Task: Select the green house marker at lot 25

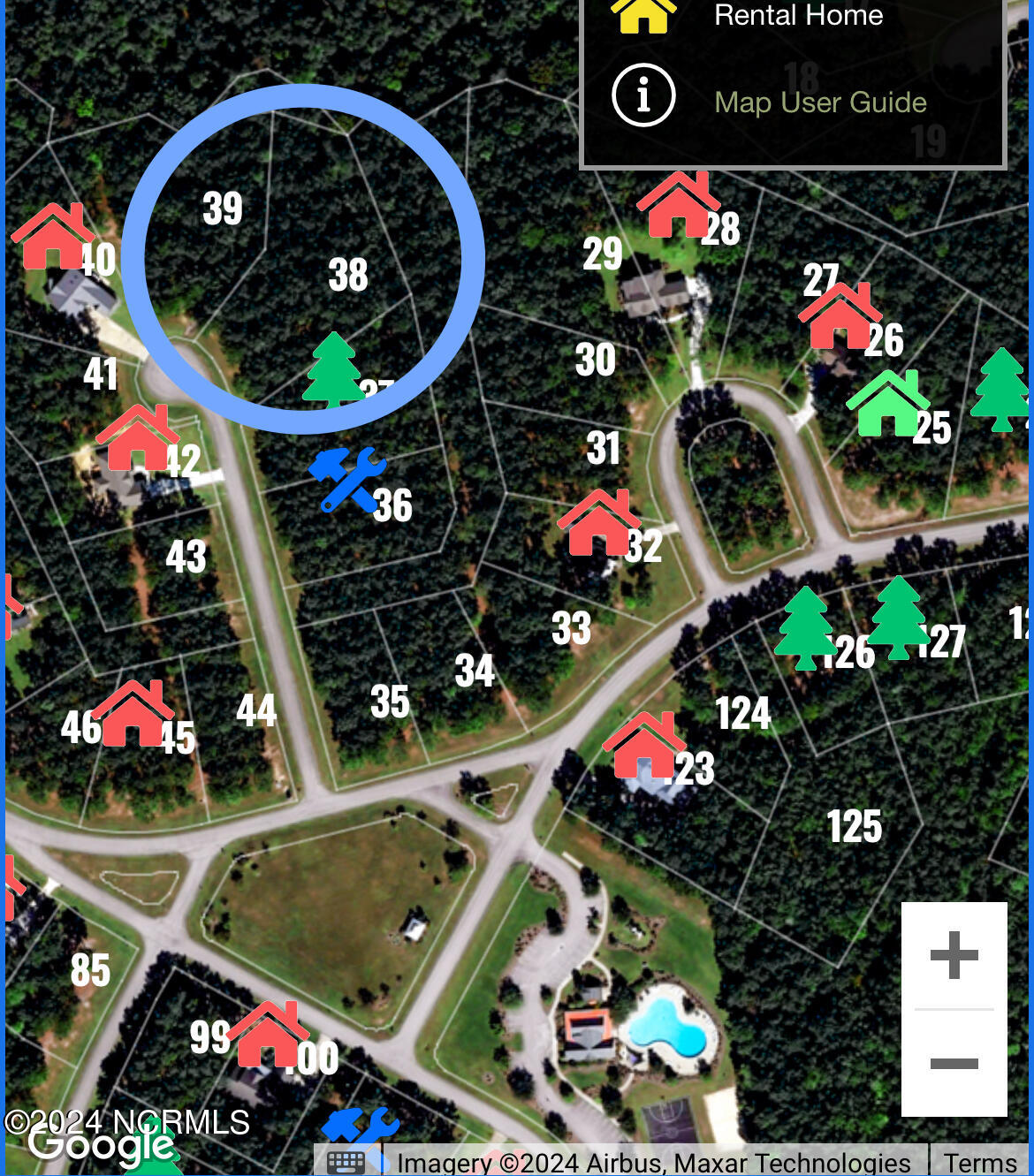Action: pyautogui.click(x=887, y=406)
